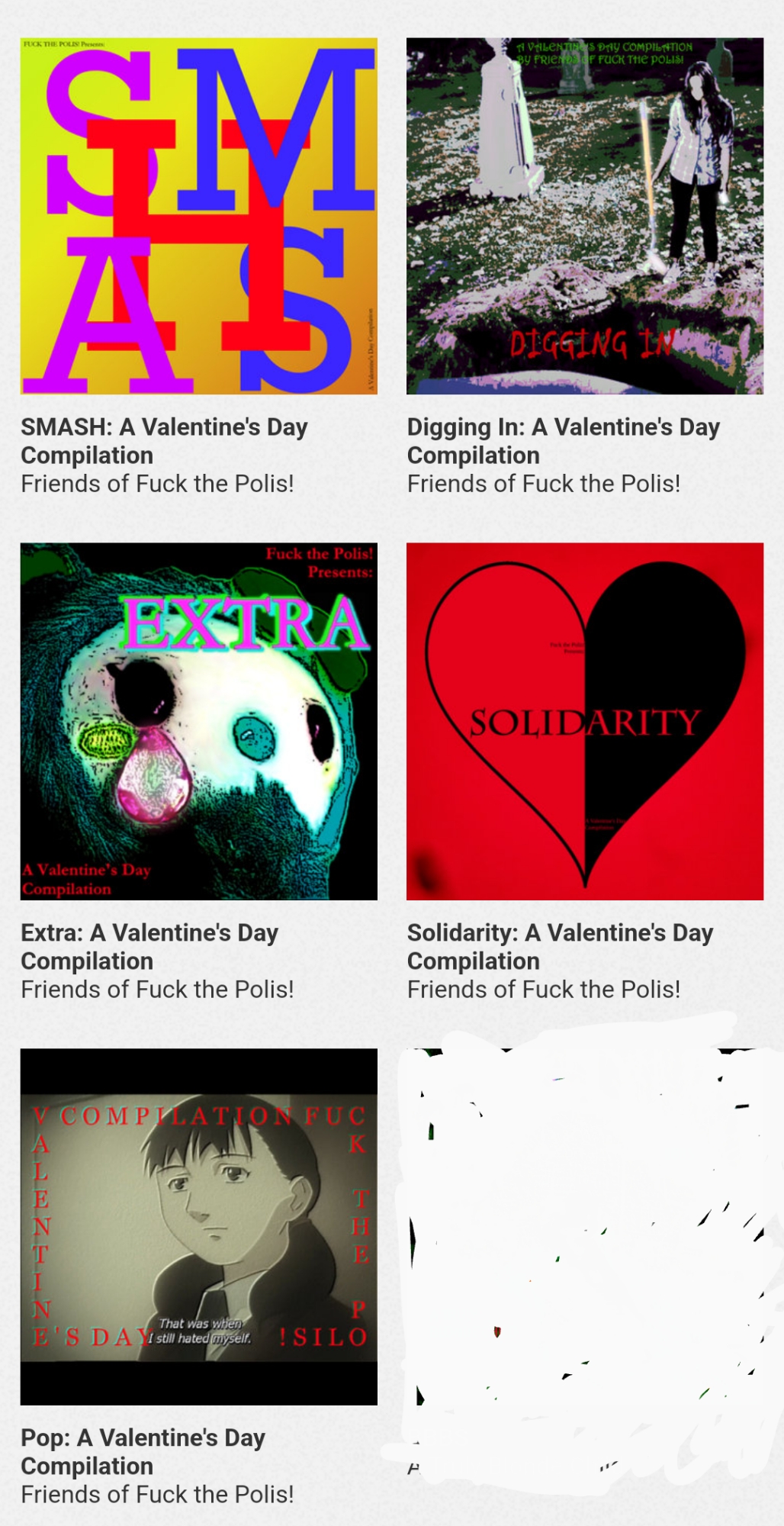View the Extra Valentine's Day compilation
Viewport: 784px width, 1526px height.
198,721
